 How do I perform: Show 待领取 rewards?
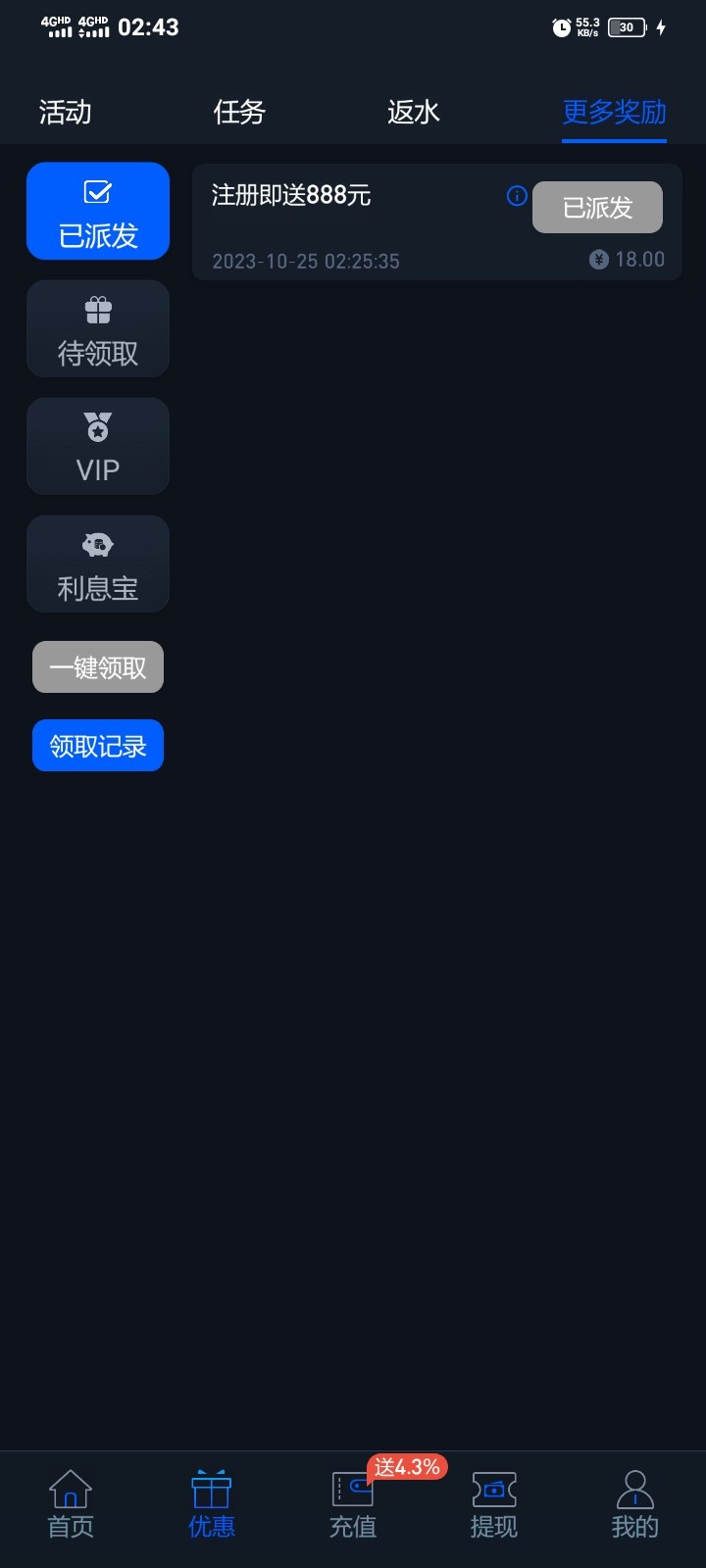tap(98, 328)
